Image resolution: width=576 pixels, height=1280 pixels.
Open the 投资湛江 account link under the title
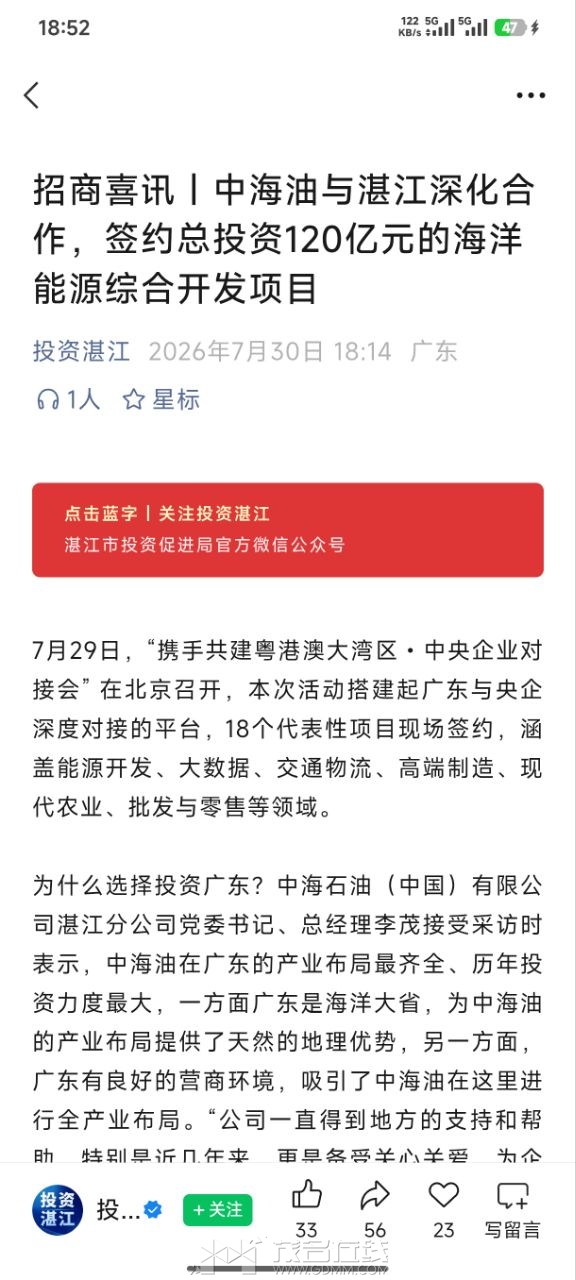tap(81, 351)
